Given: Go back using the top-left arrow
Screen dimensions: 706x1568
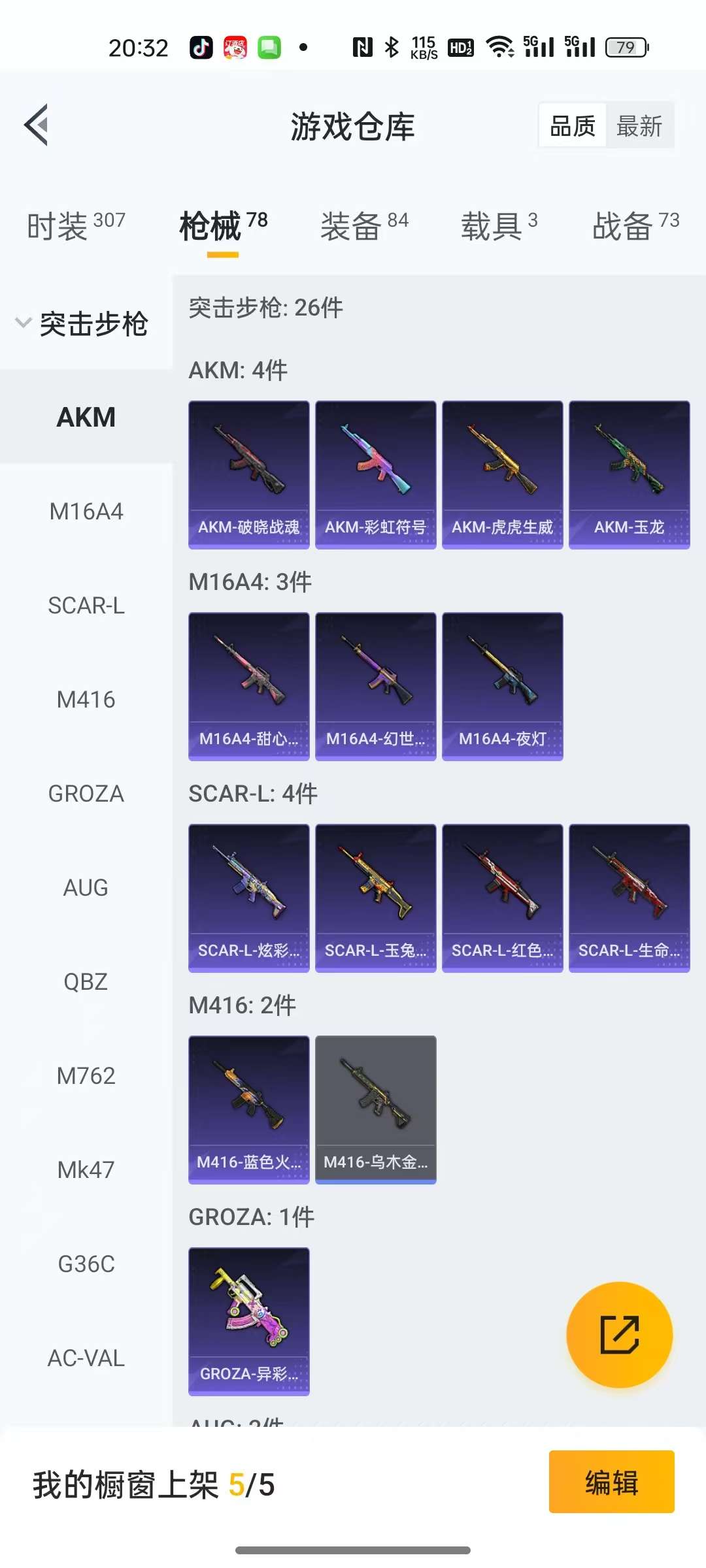Looking at the screenshot, I should pos(37,125).
